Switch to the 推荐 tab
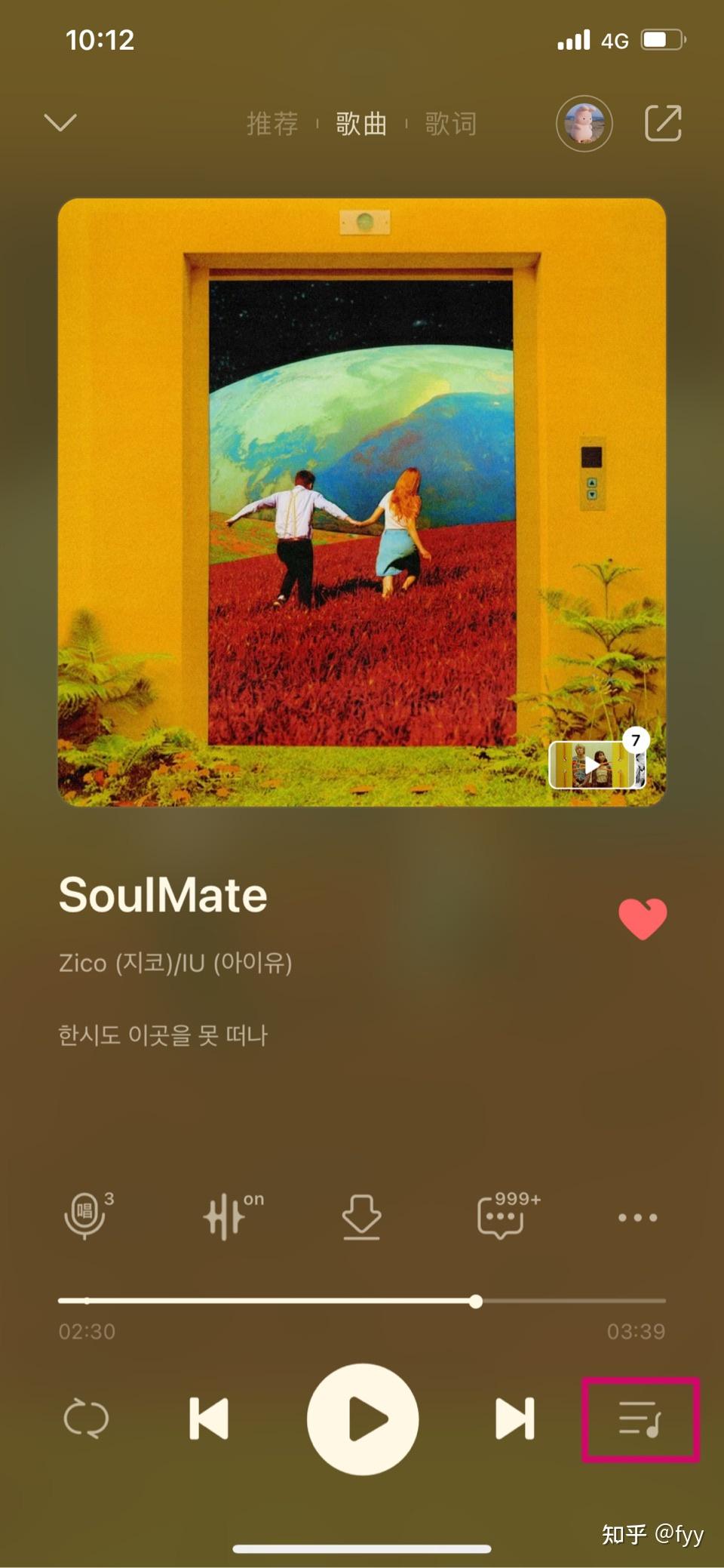724x1568 pixels. [x=272, y=124]
